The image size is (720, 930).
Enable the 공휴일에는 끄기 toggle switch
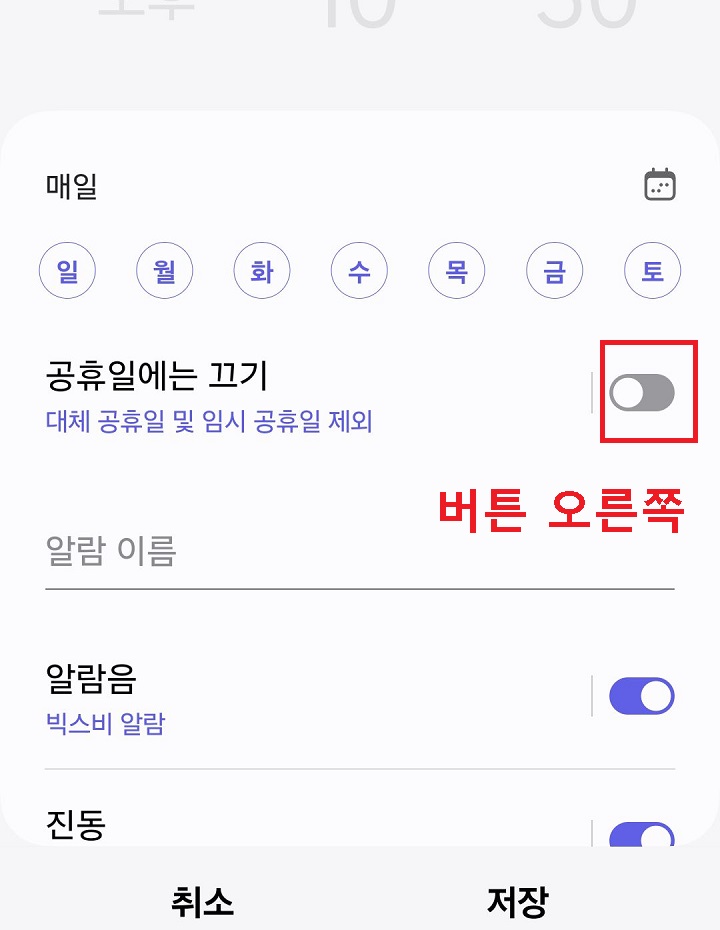644,392
